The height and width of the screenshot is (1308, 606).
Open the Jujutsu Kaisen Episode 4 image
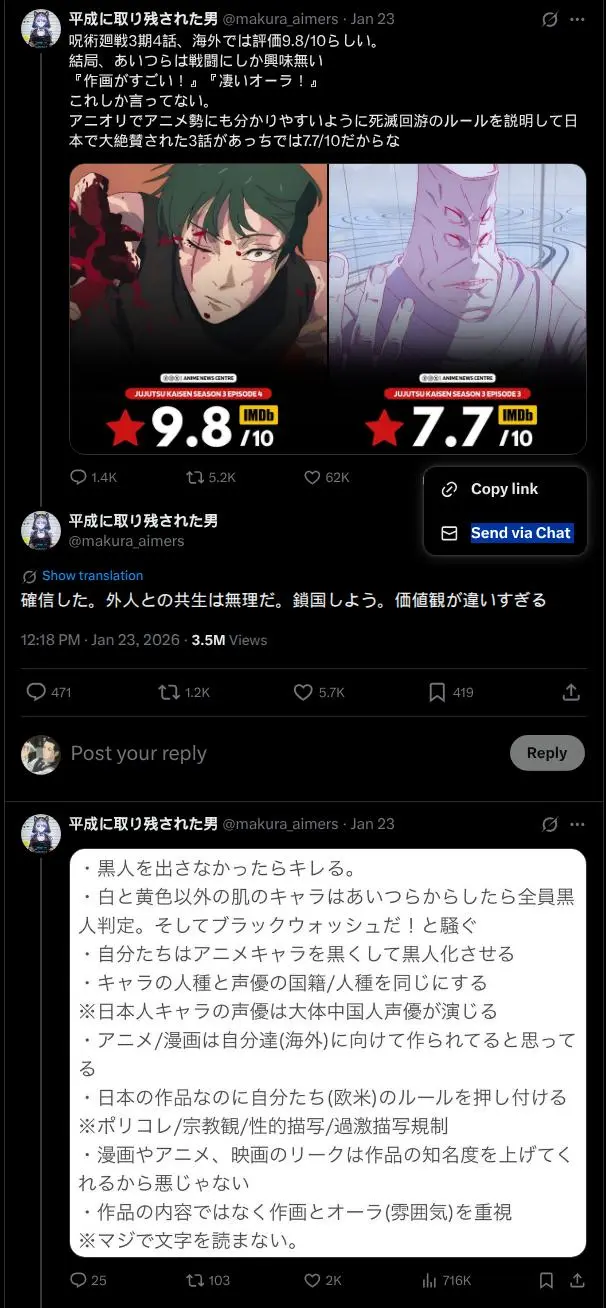[198, 308]
